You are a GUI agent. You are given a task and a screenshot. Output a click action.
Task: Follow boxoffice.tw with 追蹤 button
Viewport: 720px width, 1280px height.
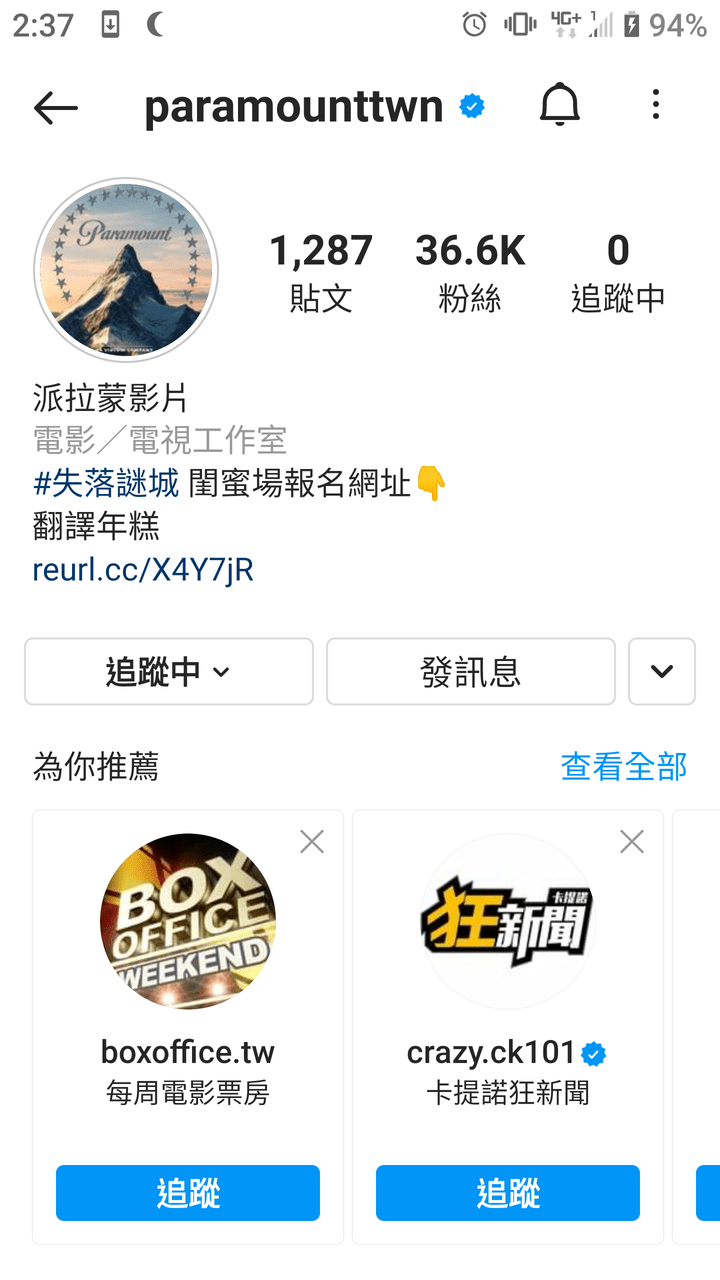(188, 1193)
